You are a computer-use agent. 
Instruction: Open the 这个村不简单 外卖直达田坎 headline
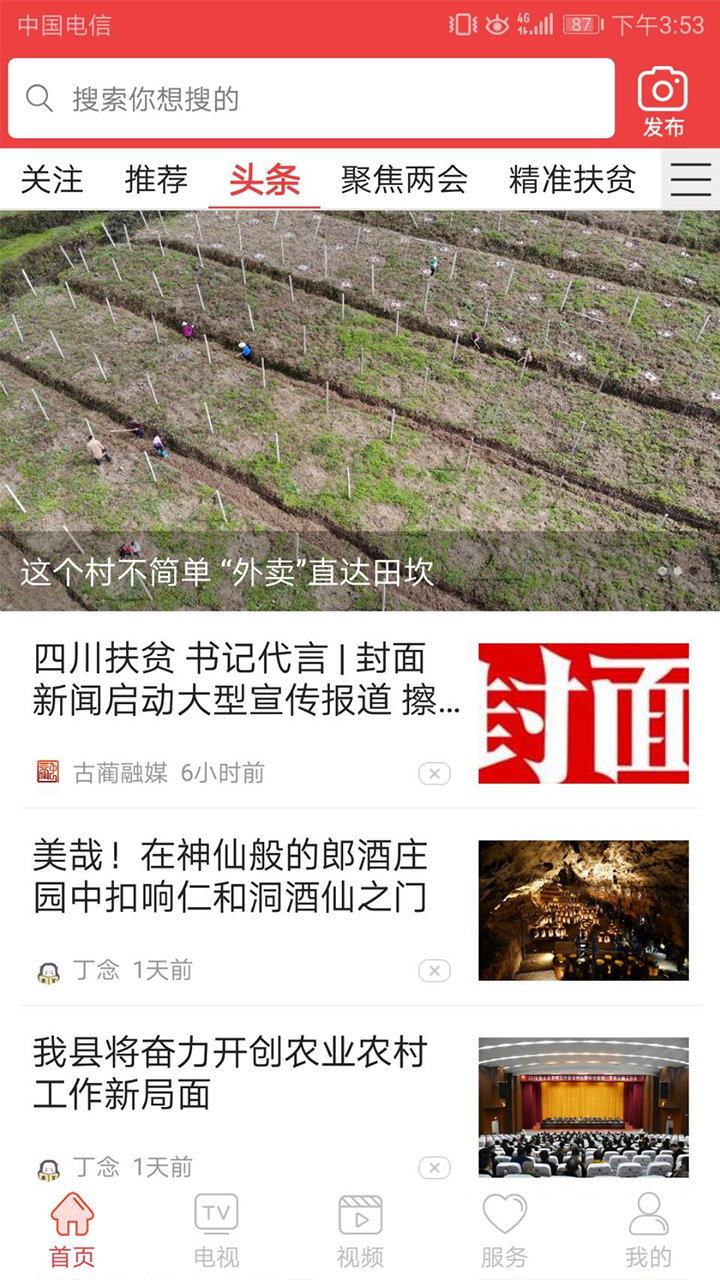coord(232,570)
